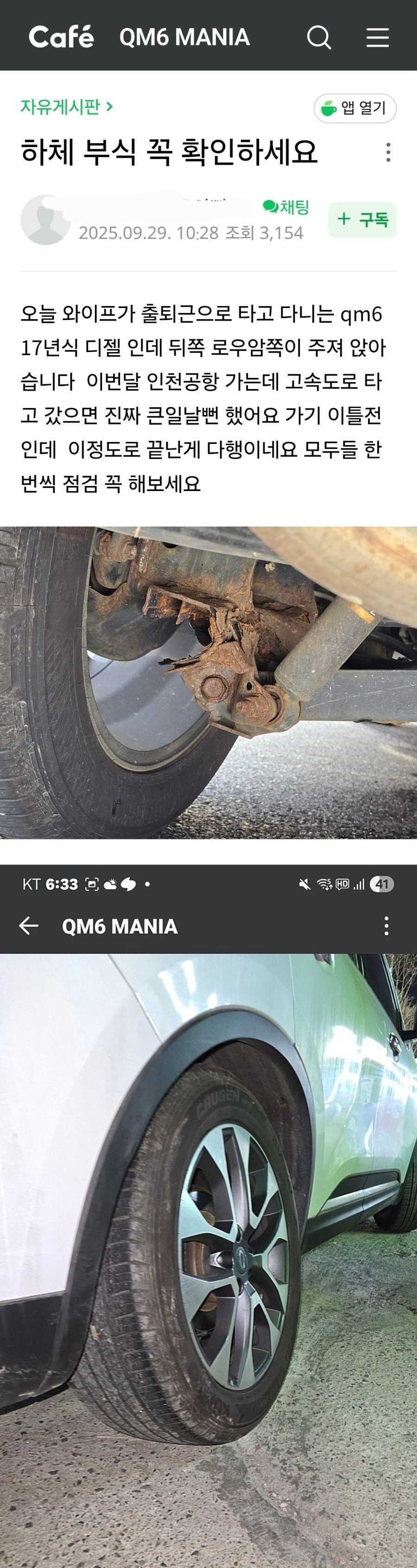Go to the Café home logo
This screenshot has height=1568, width=417.
(x=62, y=37)
